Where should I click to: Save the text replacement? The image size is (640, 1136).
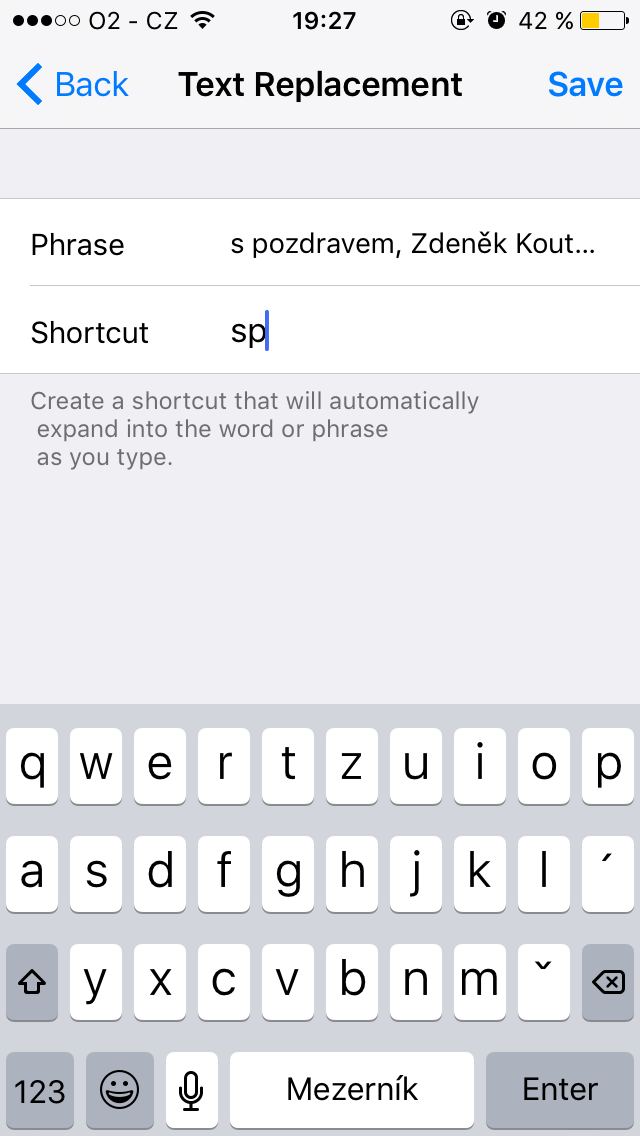tap(585, 85)
